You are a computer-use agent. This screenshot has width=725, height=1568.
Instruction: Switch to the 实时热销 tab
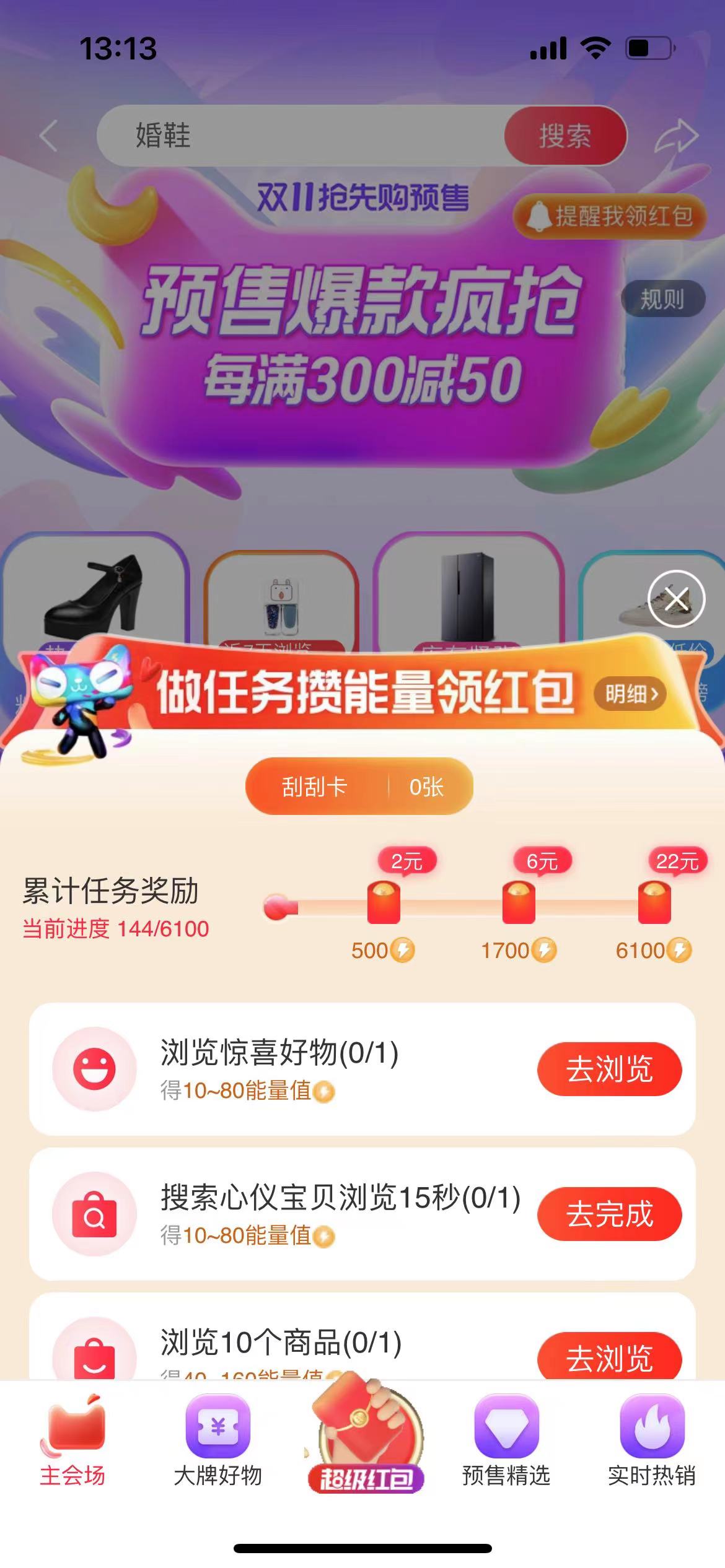pos(651,1443)
